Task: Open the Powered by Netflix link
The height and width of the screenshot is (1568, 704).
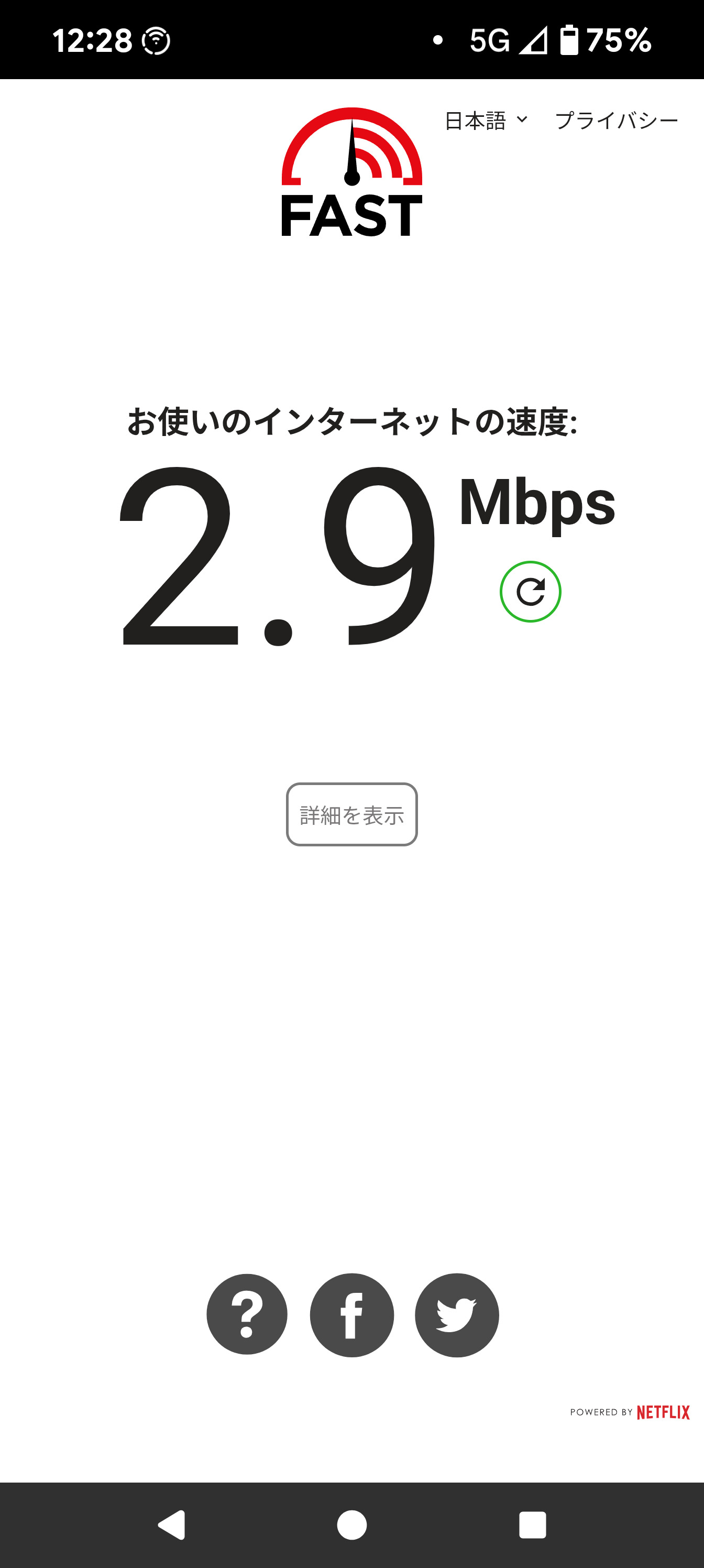Action: tap(629, 1412)
